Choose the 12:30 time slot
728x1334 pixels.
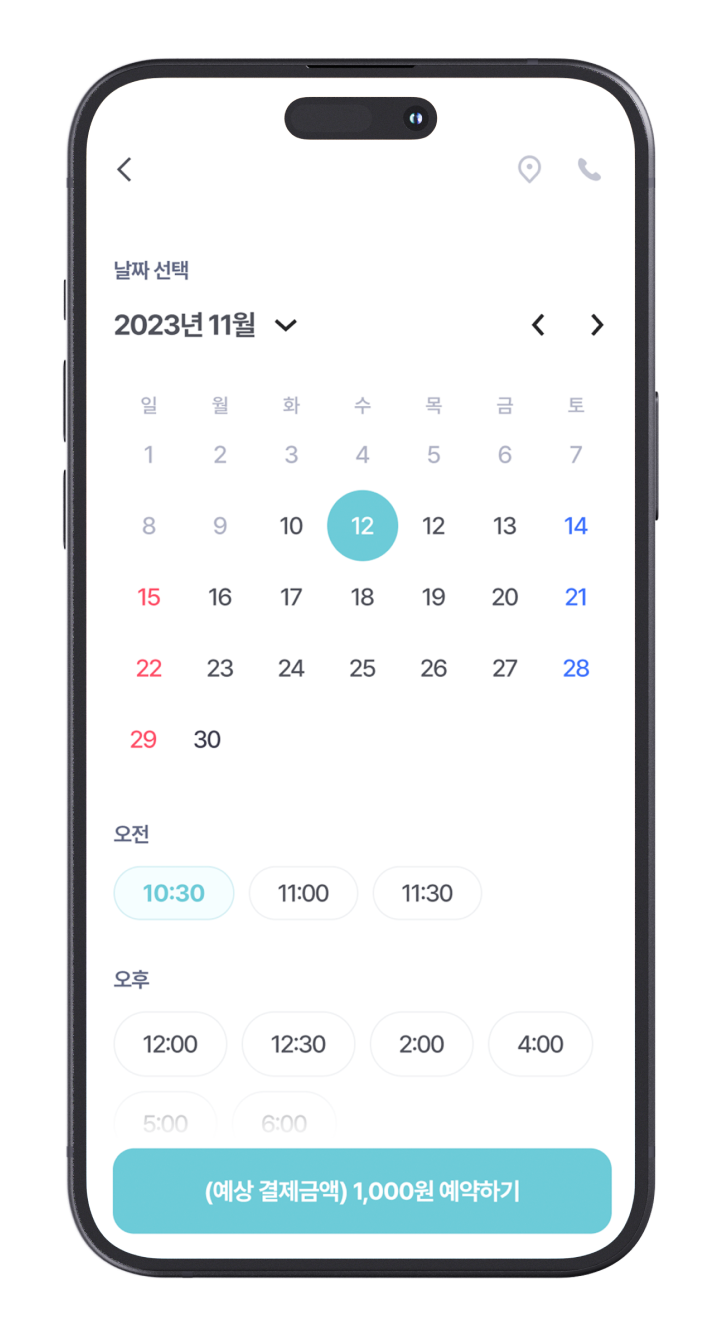(298, 1044)
